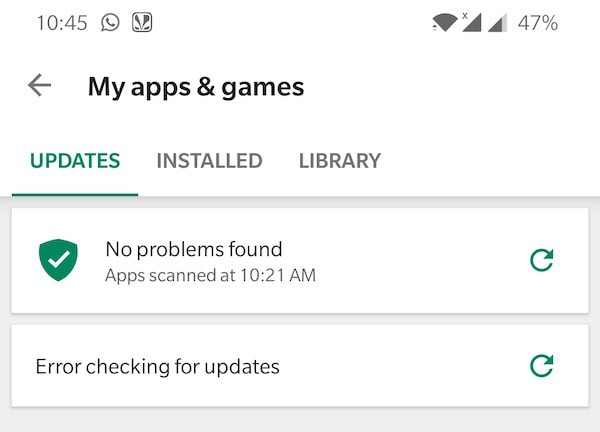Go back using the arrow icon
The image size is (600, 432).
click(x=40, y=86)
